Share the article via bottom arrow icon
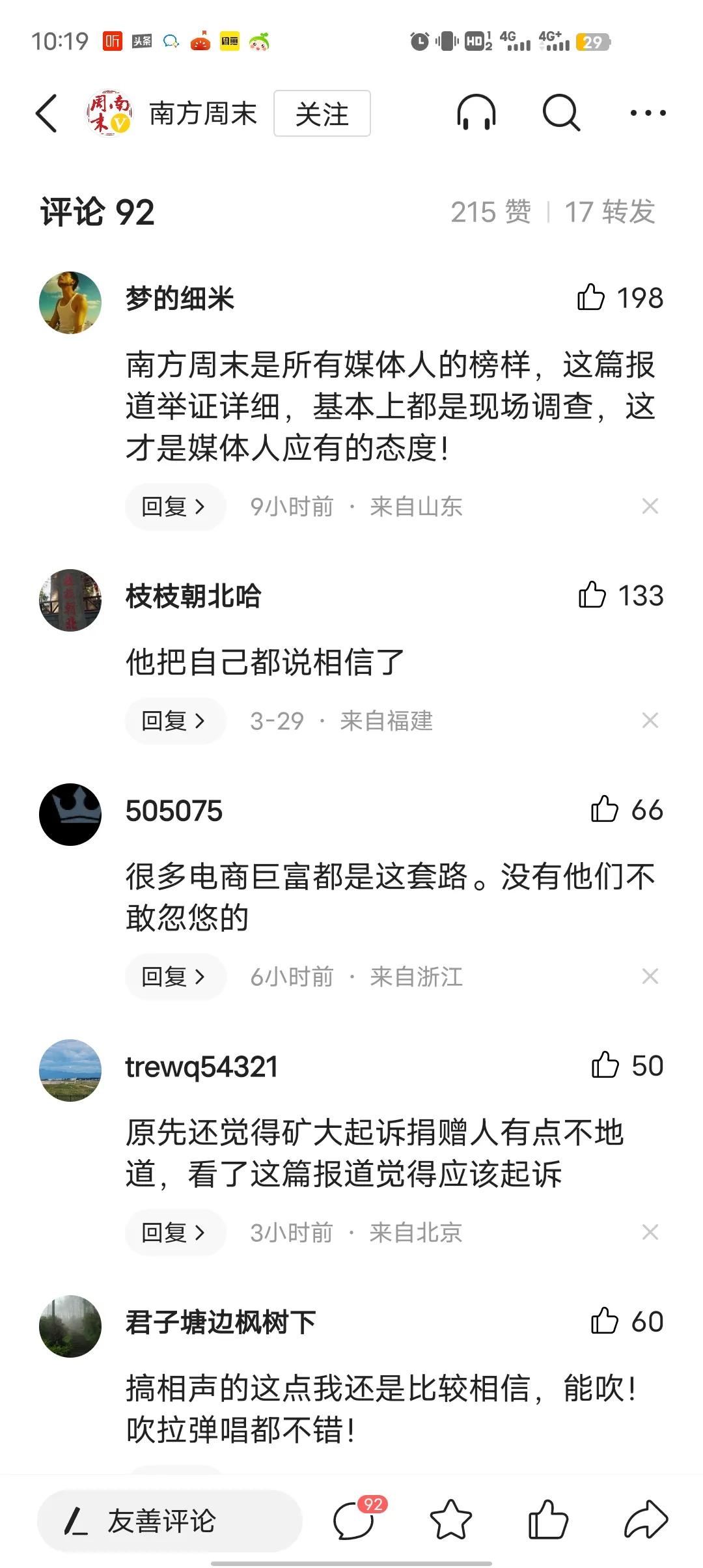This screenshot has width=703, height=1568. [646, 1520]
